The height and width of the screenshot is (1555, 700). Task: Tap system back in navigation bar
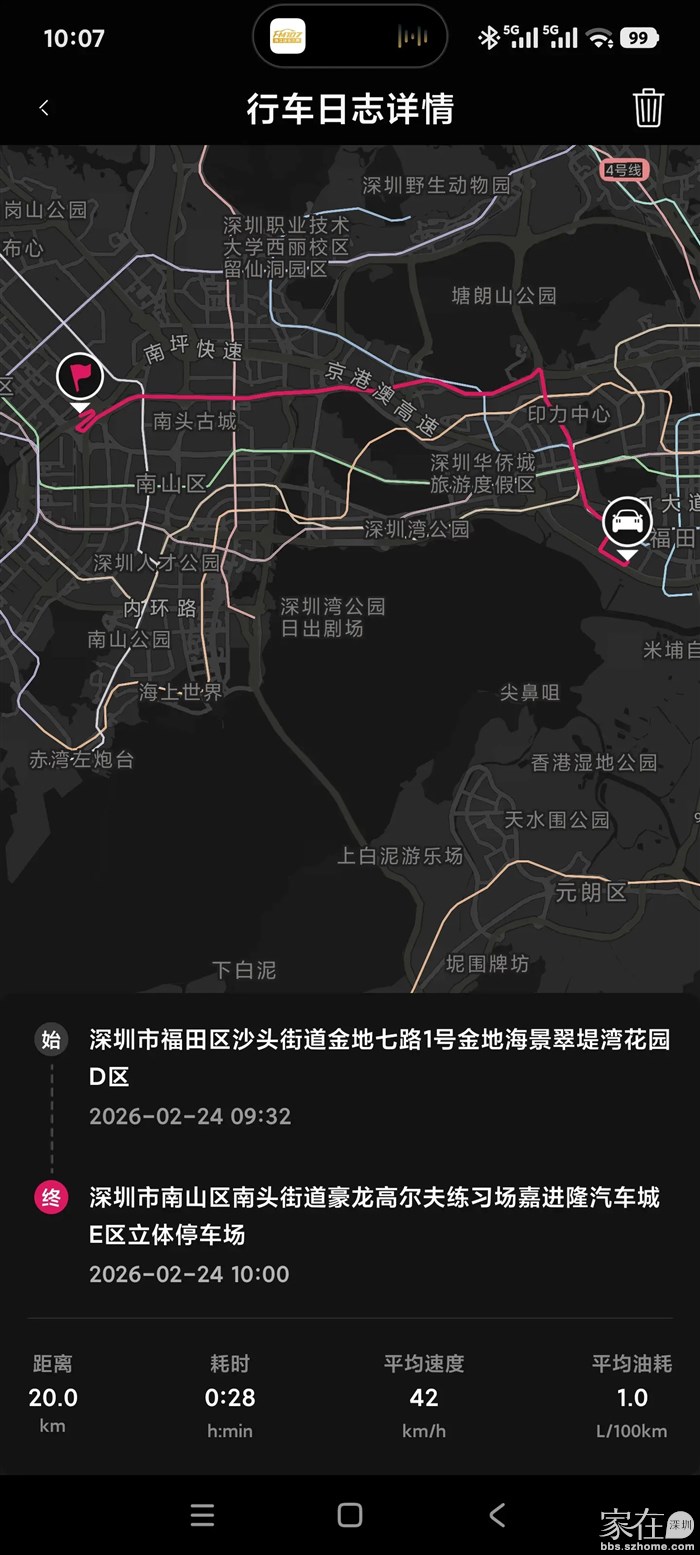tap(497, 1515)
